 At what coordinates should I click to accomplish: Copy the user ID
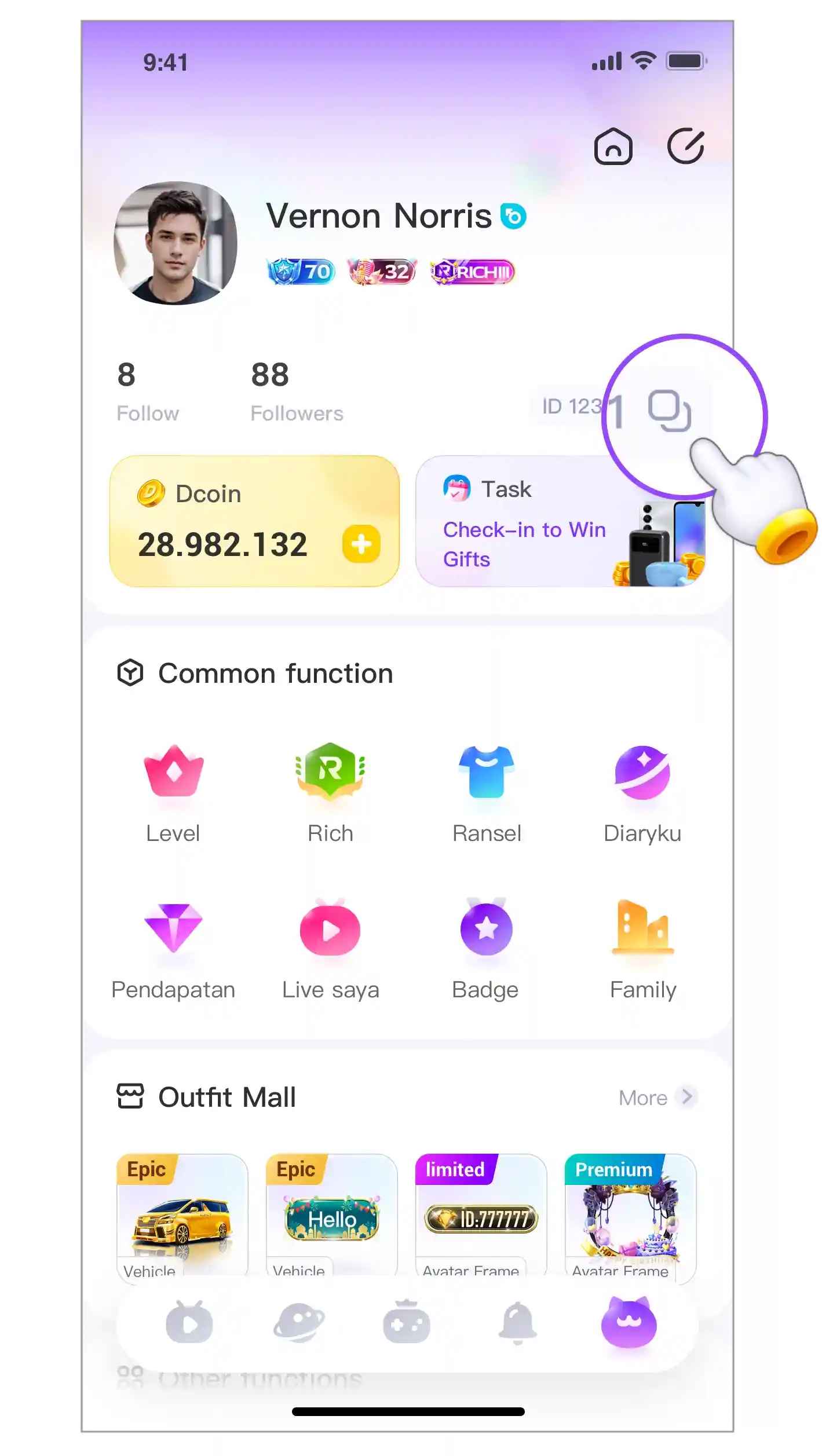[x=669, y=411]
